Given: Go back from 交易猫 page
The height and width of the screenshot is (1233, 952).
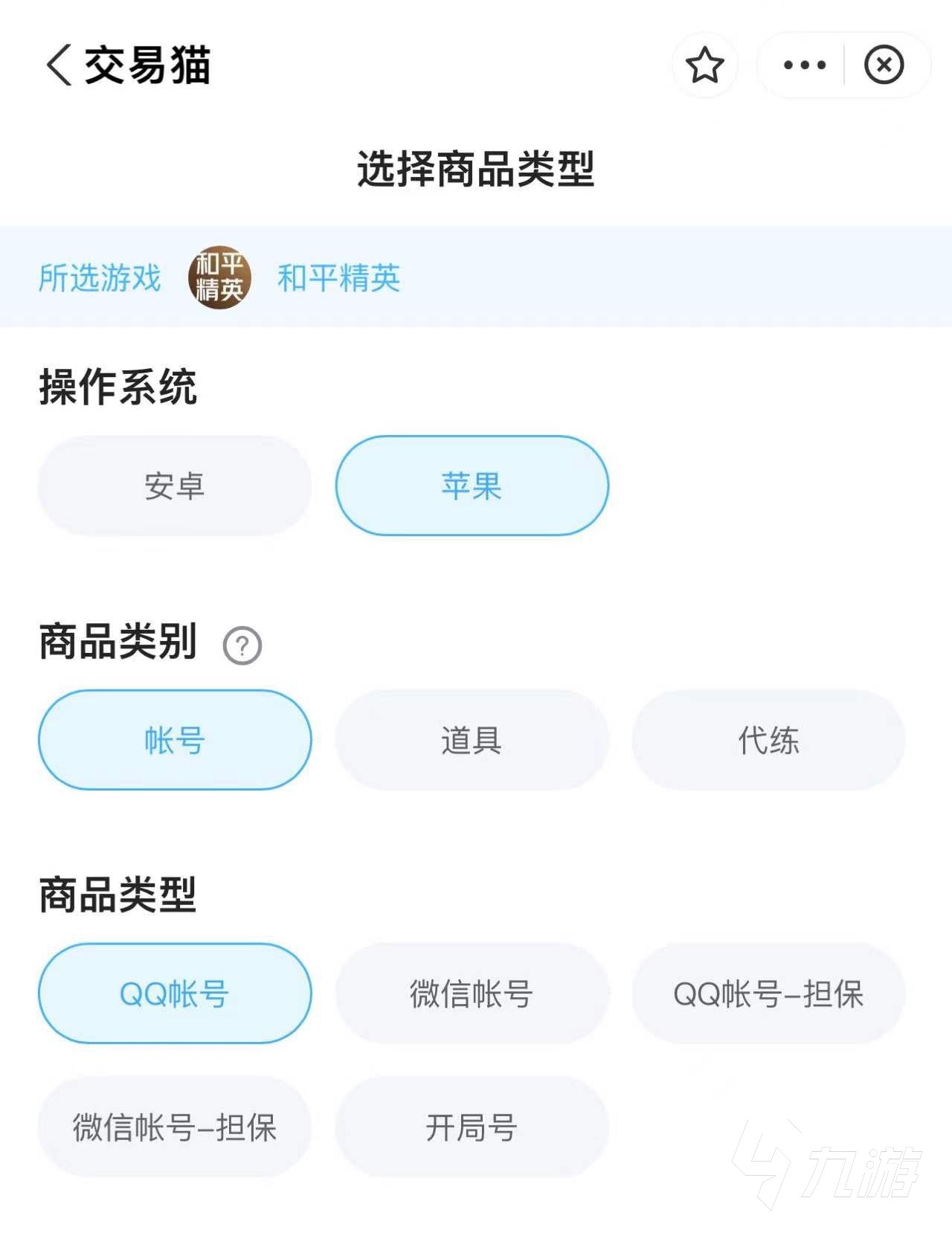Looking at the screenshot, I should pos(59,65).
